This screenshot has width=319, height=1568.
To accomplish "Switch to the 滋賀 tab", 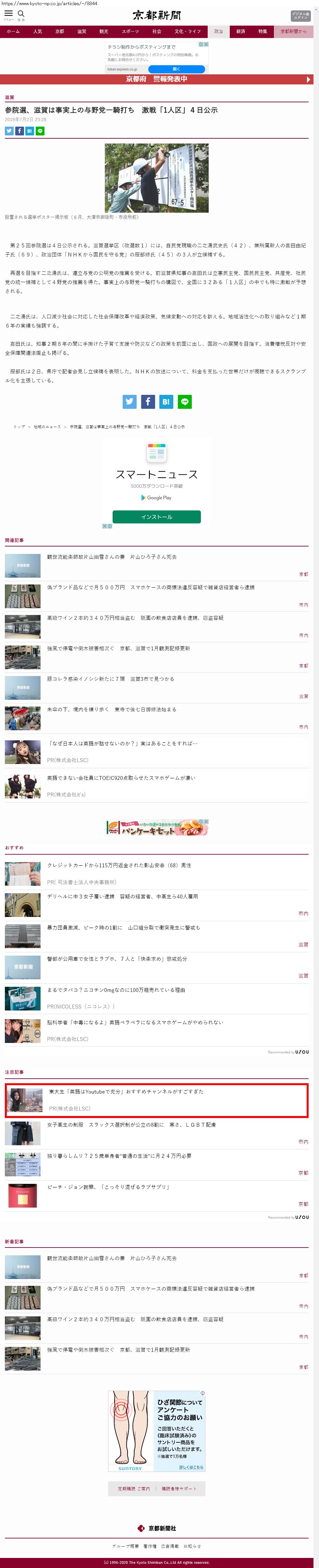I will (x=81, y=31).
